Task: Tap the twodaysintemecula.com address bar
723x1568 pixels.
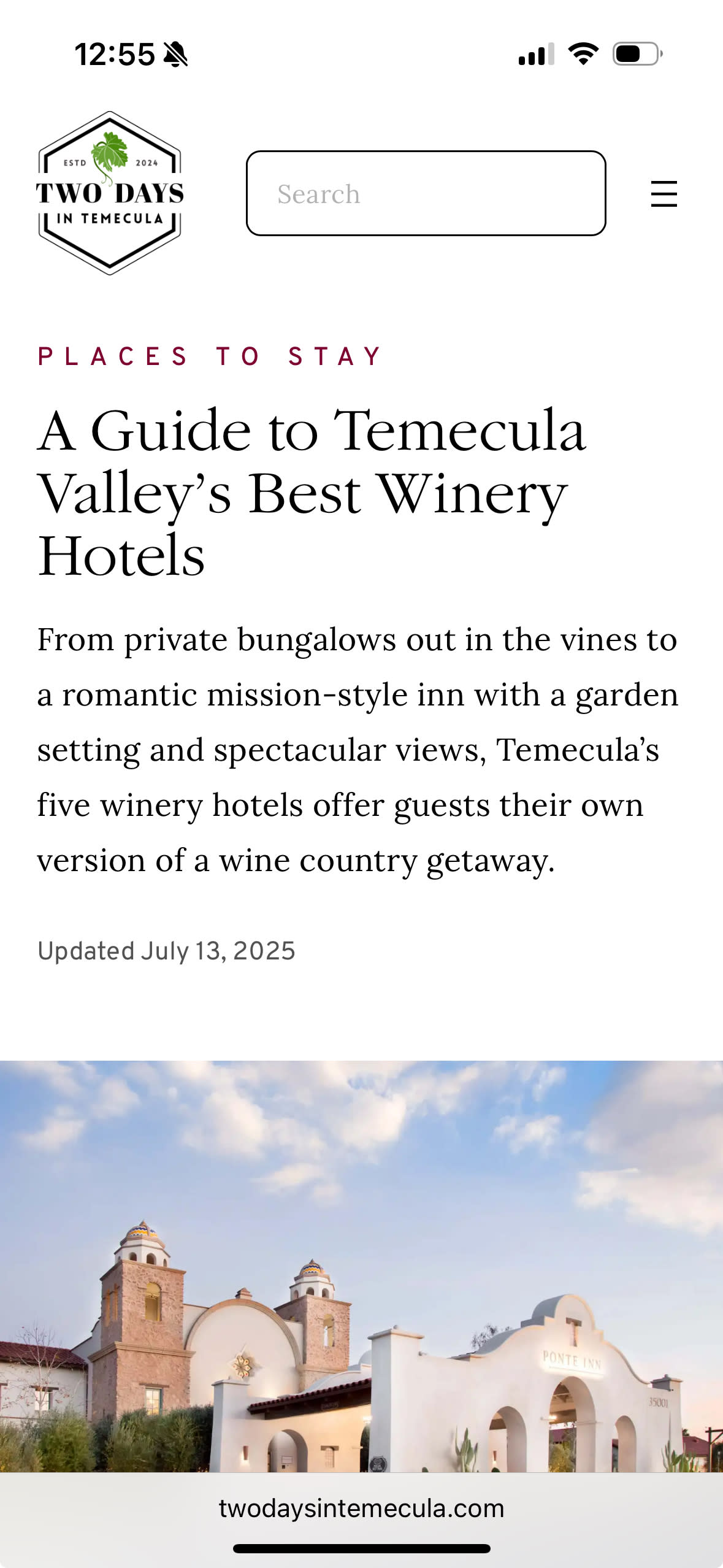Action: [x=361, y=1508]
